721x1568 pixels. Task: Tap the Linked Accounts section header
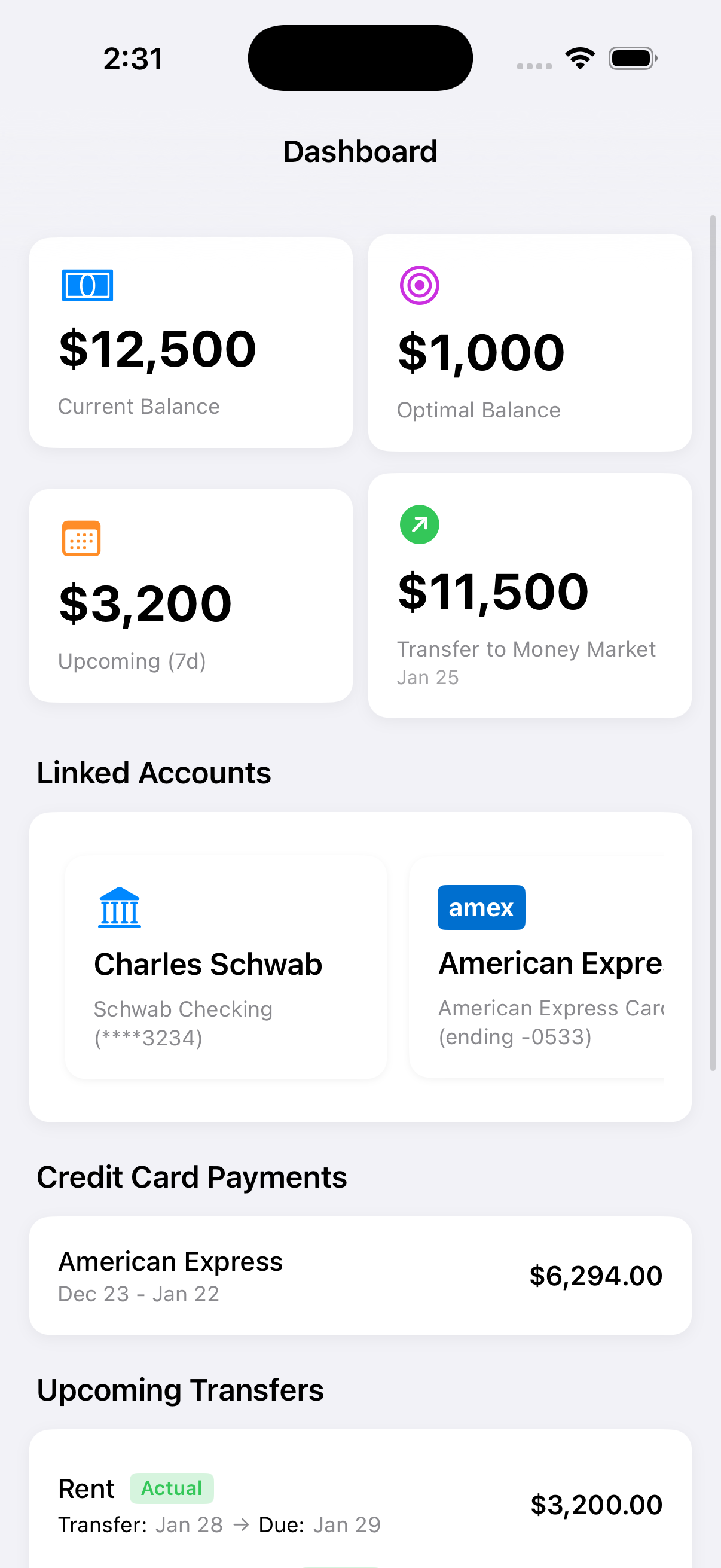pos(154,772)
